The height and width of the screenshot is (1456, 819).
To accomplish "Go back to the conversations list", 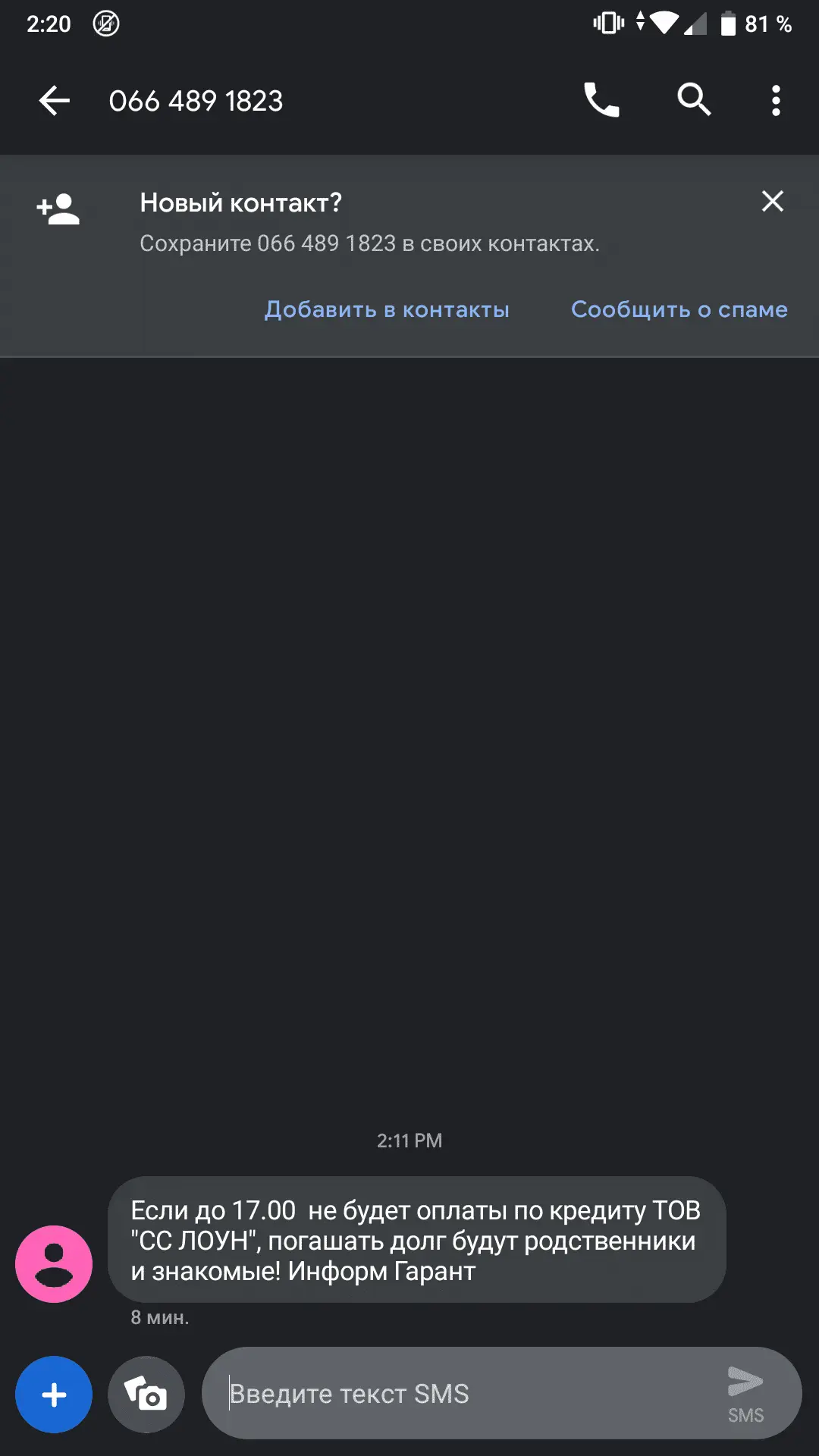I will (x=55, y=100).
